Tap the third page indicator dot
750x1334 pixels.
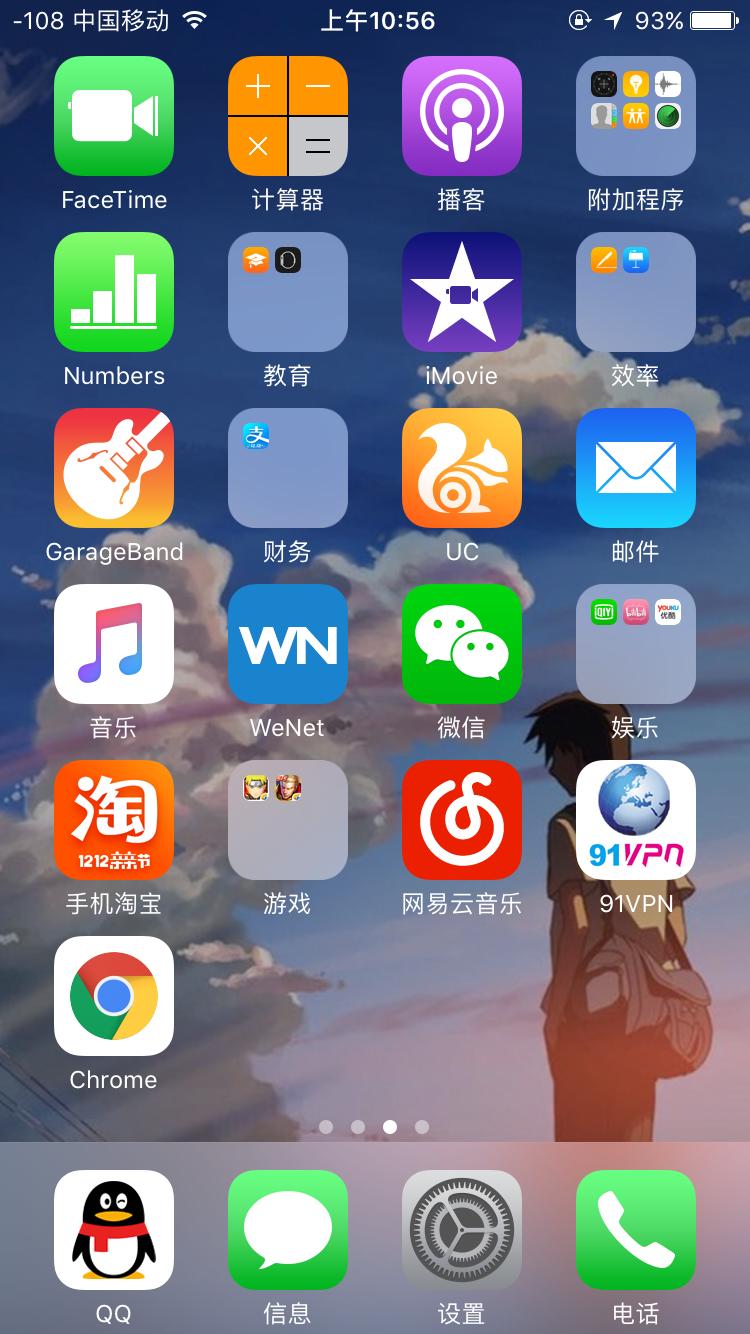390,1127
